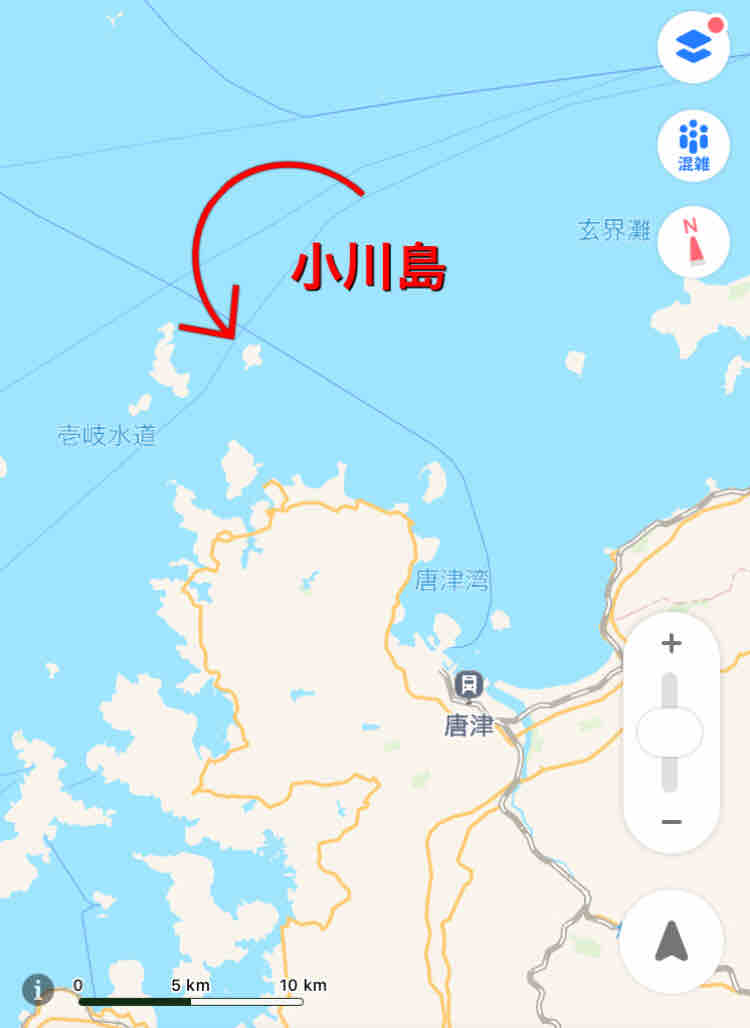Tap the compass to reset north
750x1028 pixels.
click(693, 243)
